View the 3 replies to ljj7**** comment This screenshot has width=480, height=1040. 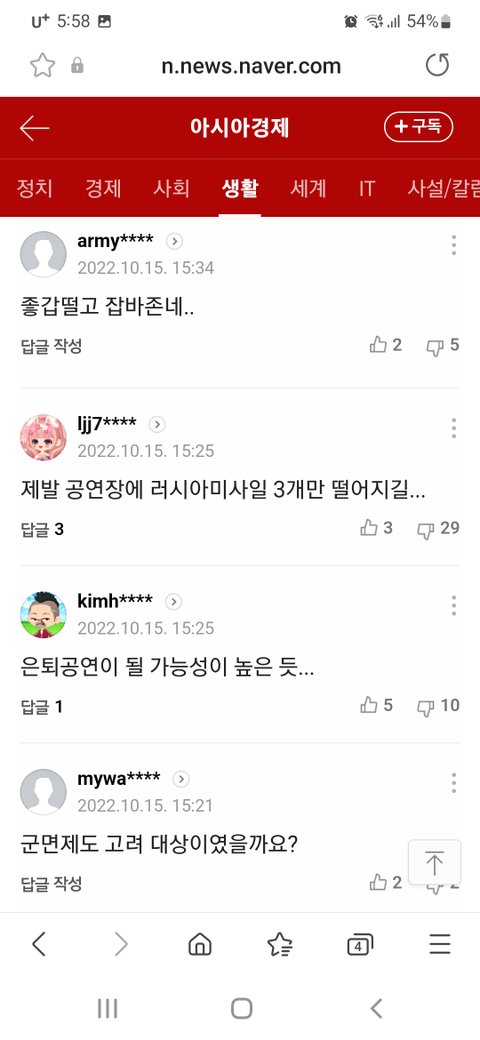42,529
